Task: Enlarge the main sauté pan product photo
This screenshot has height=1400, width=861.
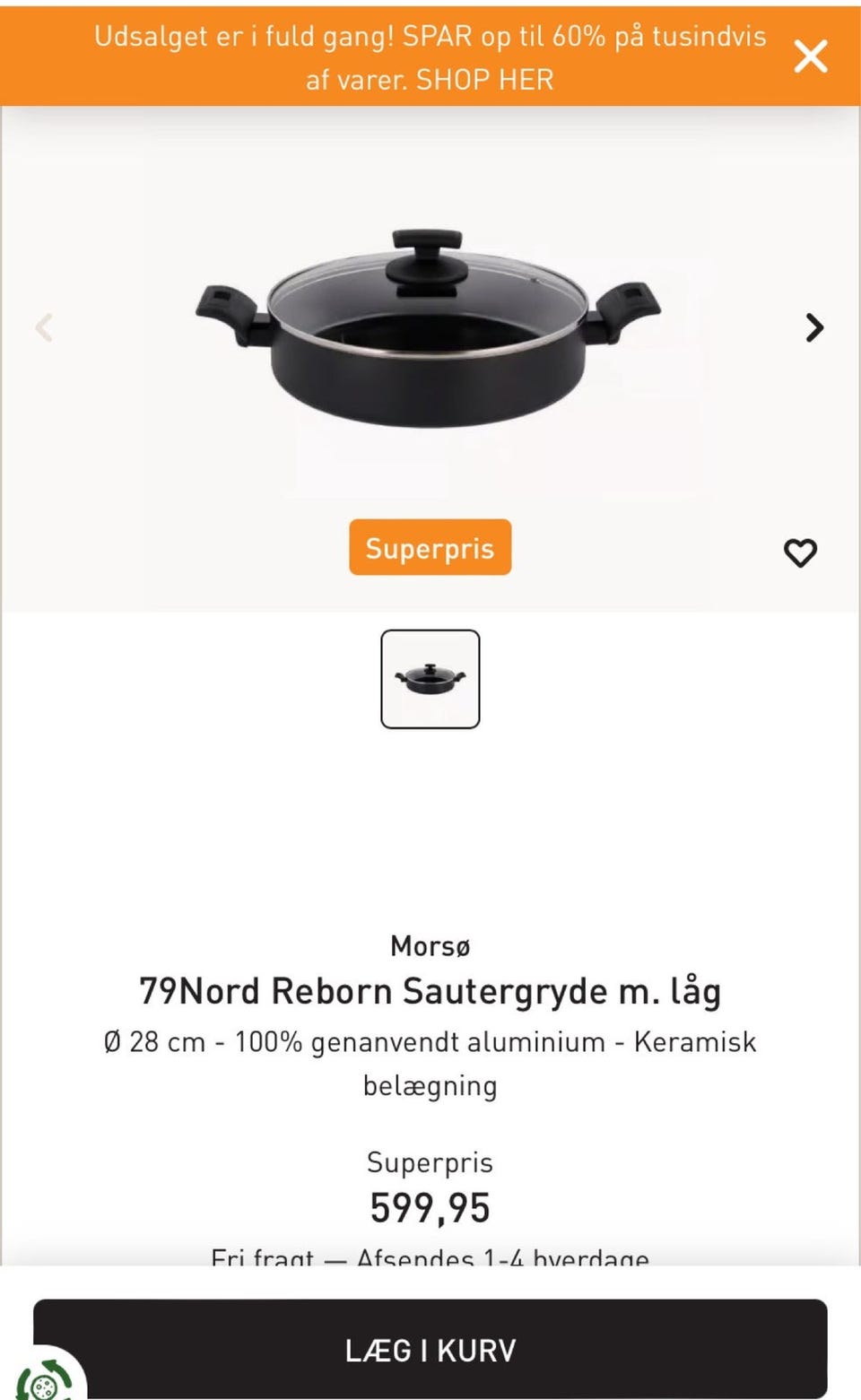Action: click(429, 332)
